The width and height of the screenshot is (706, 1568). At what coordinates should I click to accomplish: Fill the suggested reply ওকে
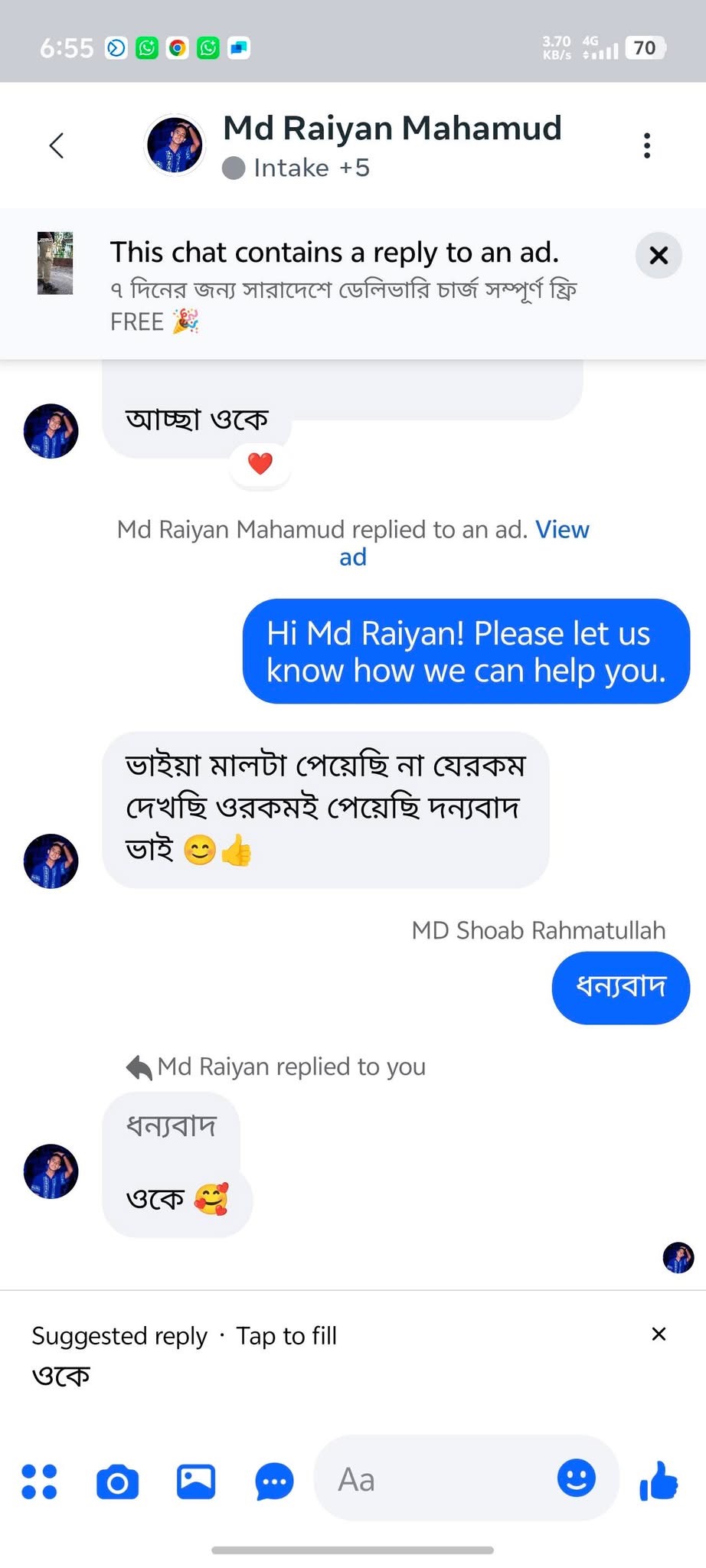pos(61,1376)
